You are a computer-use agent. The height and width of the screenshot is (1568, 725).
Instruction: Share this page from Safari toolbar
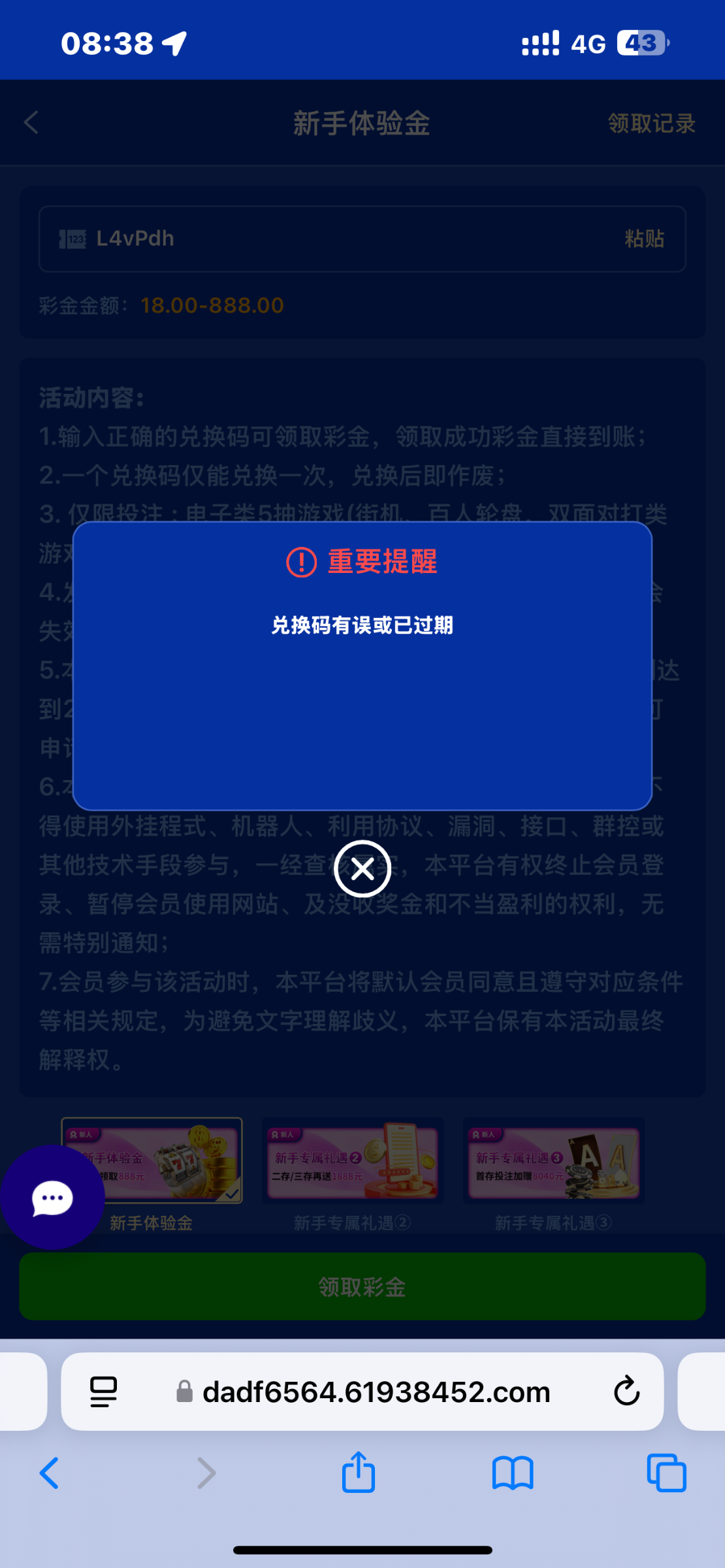[x=359, y=1471]
